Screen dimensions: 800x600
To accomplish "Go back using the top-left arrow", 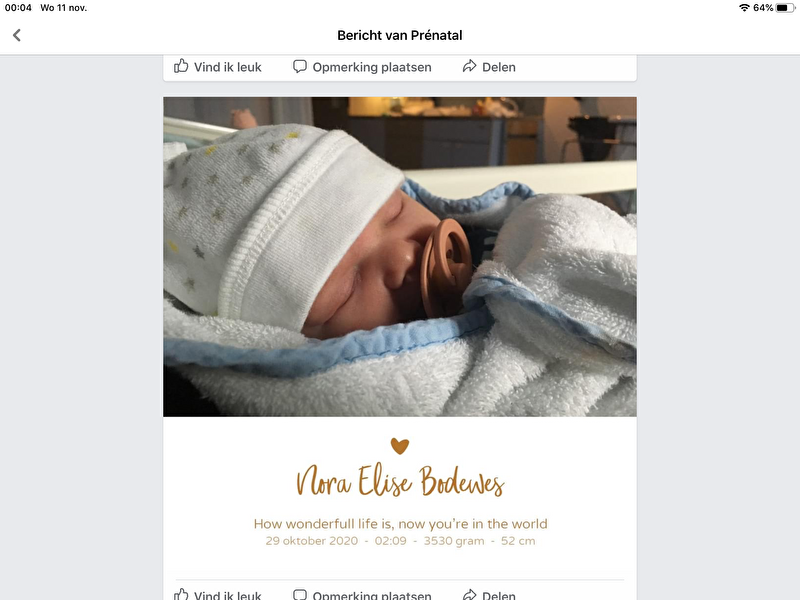I will (x=17, y=35).
